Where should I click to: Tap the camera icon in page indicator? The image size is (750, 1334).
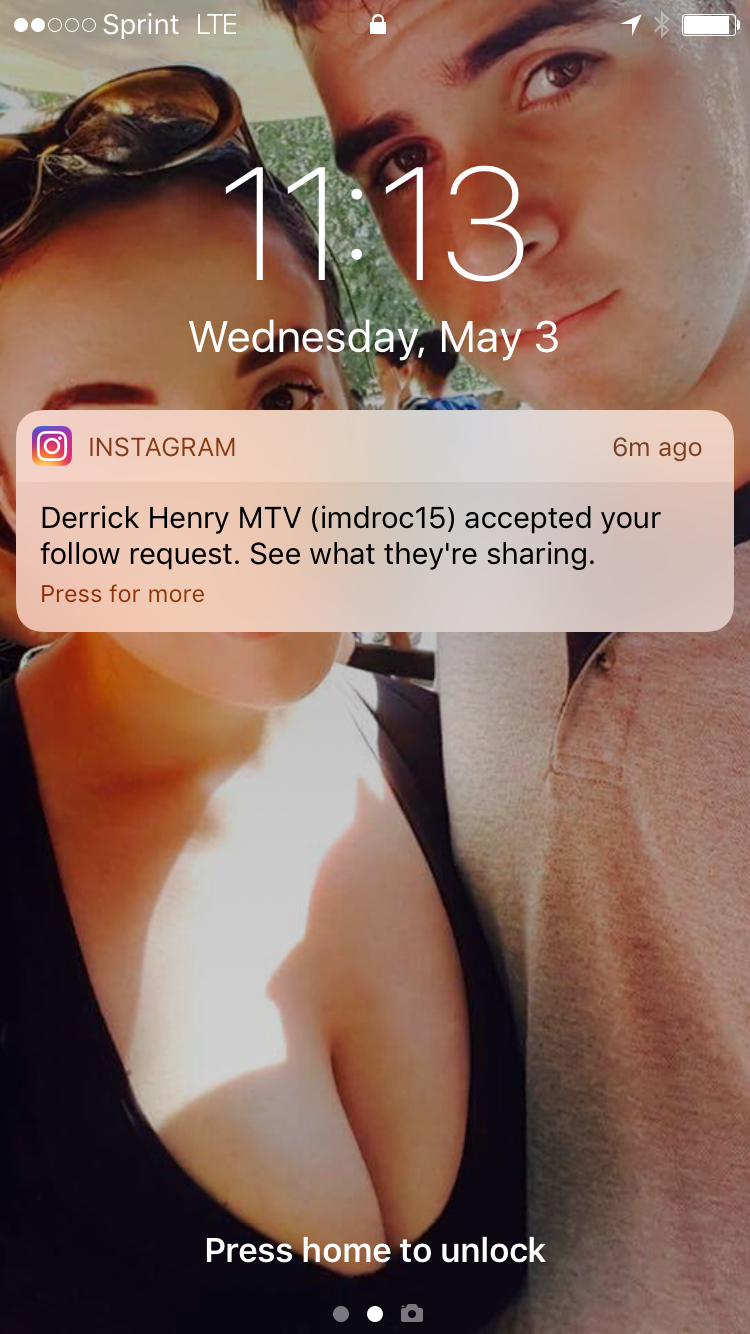pos(411,1313)
